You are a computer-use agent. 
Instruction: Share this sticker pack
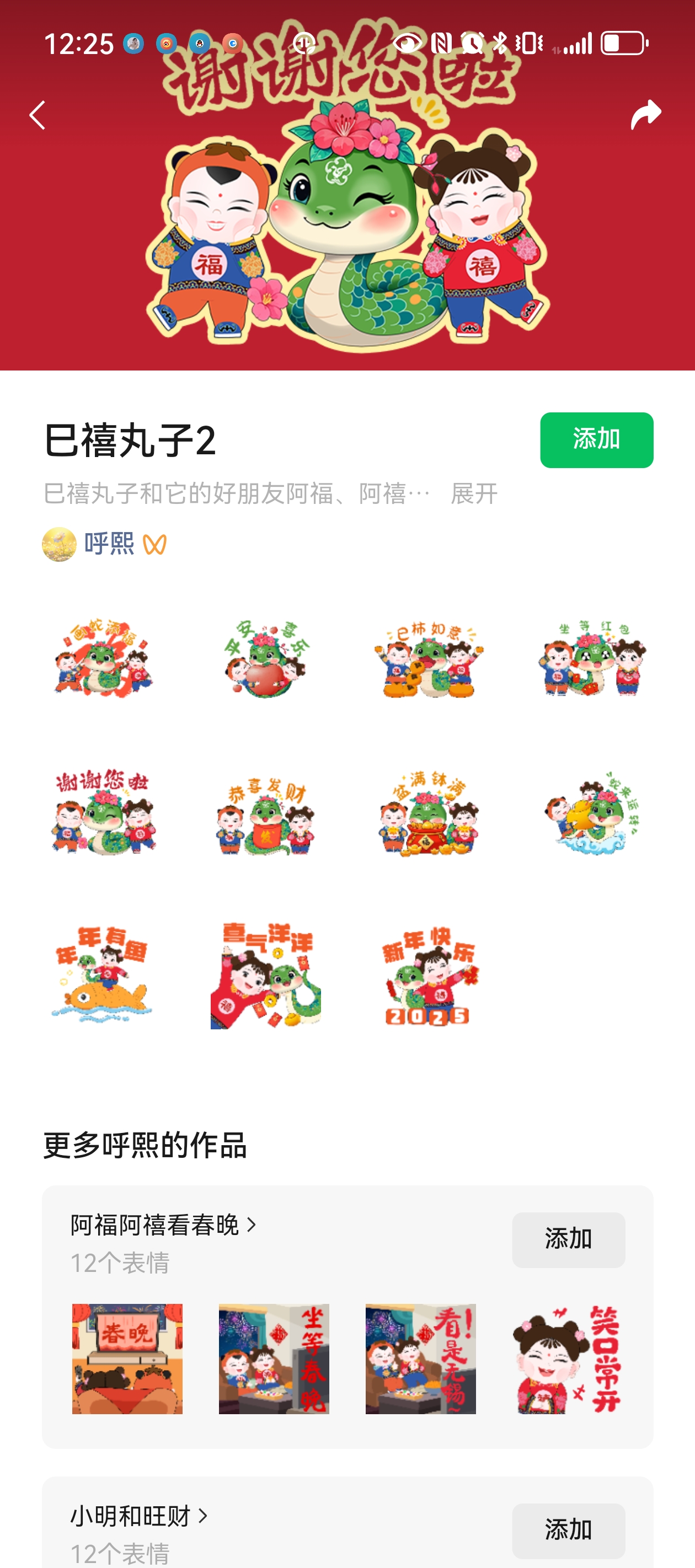[x=645, y=115]
